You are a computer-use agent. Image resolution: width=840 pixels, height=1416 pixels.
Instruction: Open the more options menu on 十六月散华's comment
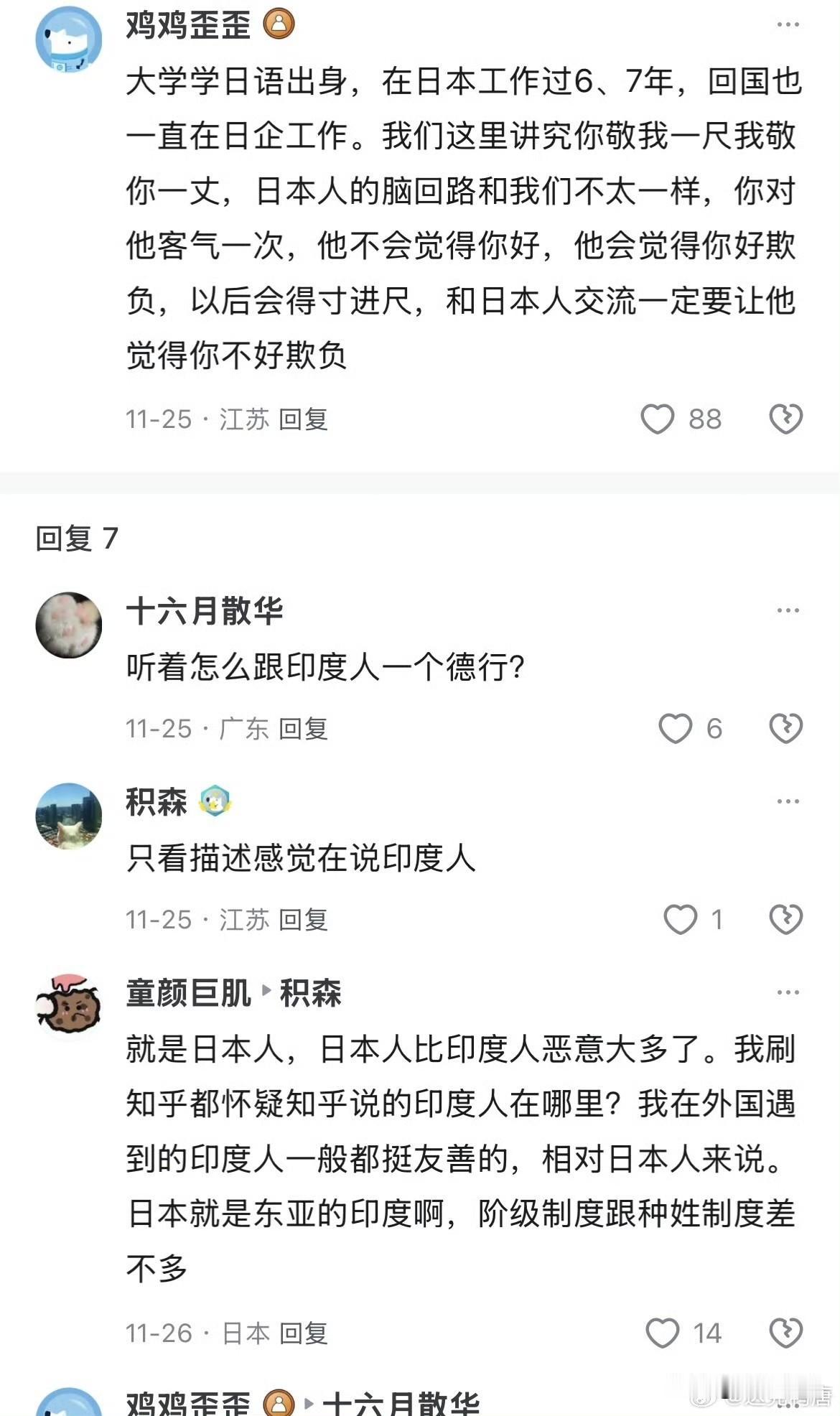tap(790, 609)
